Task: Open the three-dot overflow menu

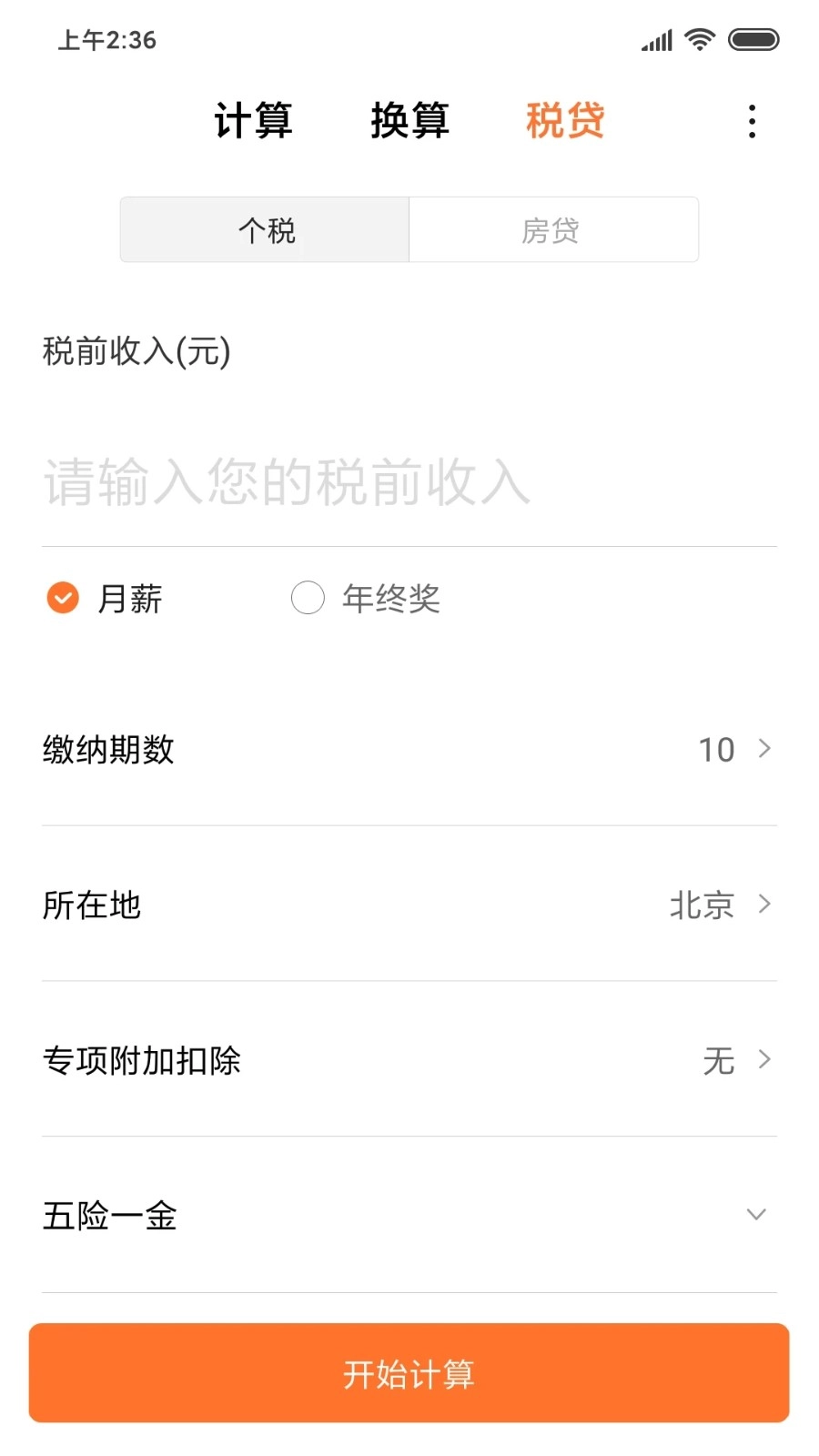Action: pyautogui.click(x=752, y=121)
